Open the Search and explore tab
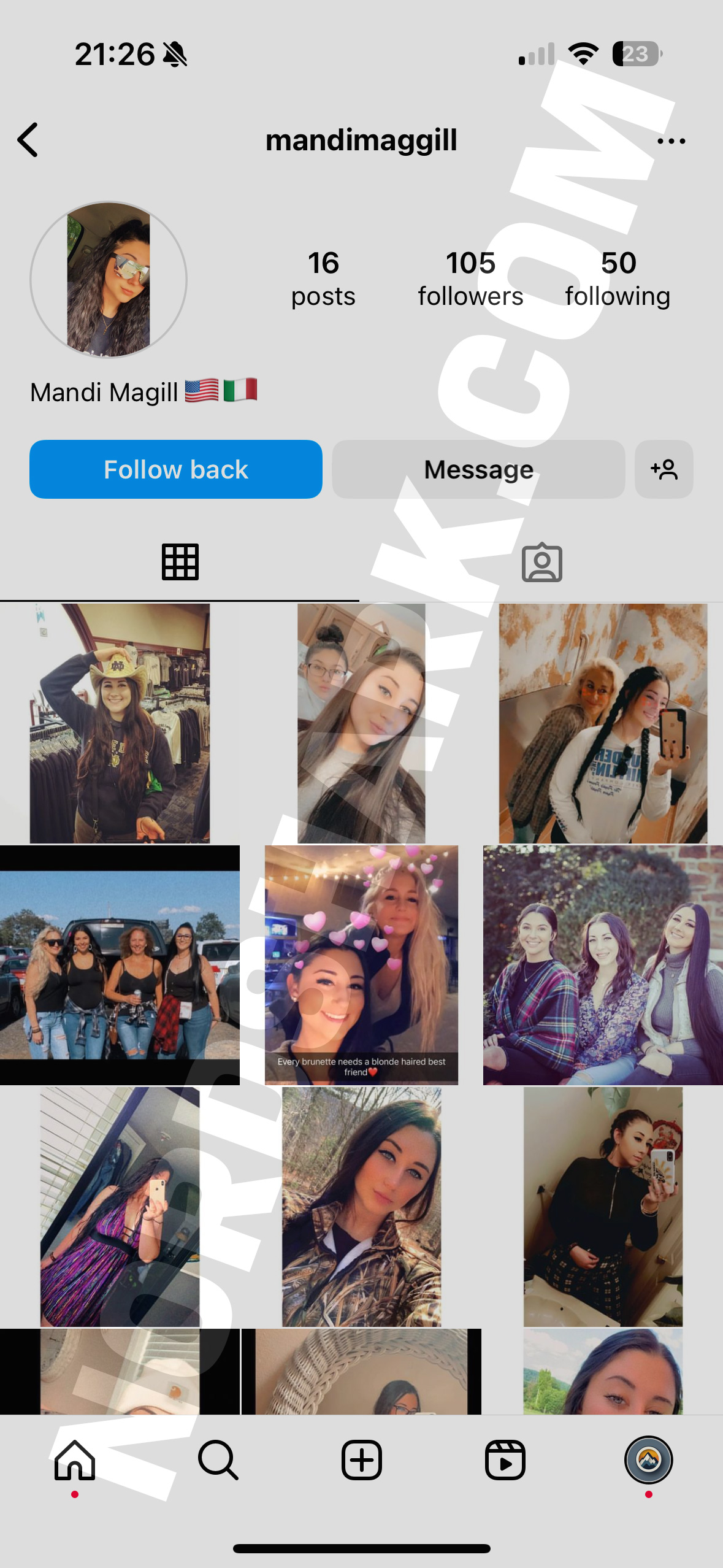Image resolution: width=723 pixels, height=1568 pixels. (218, 1460)
